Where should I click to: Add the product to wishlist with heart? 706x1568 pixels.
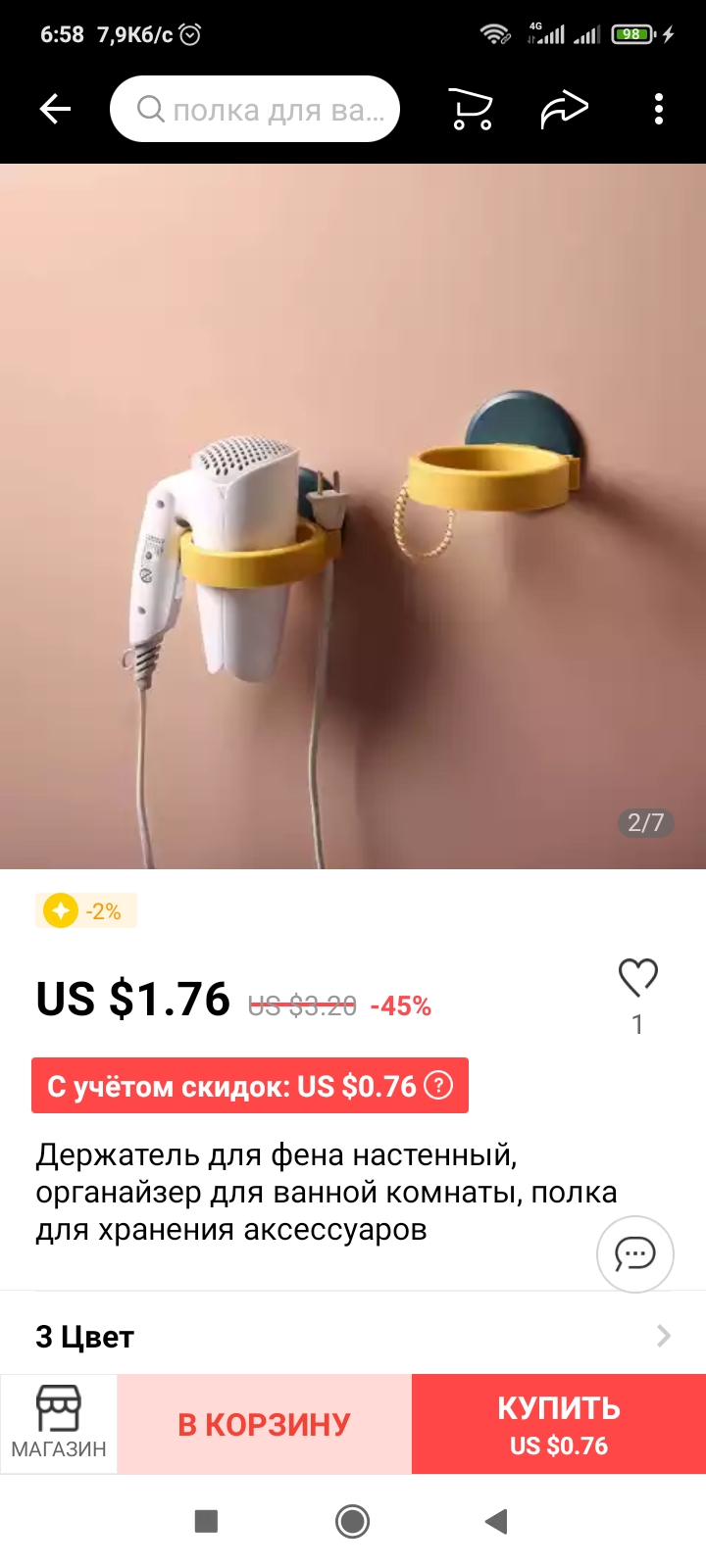click(x=637, y=977)
